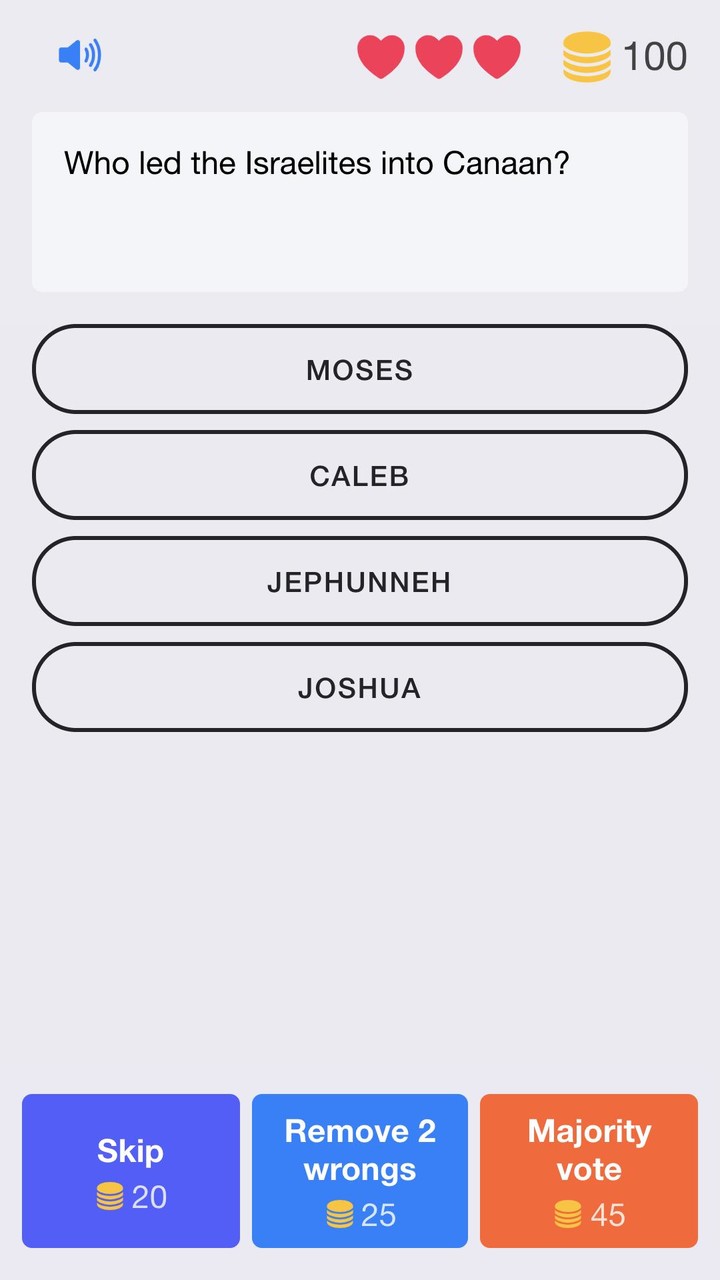Skip the current question for 20 coins

130,1171
